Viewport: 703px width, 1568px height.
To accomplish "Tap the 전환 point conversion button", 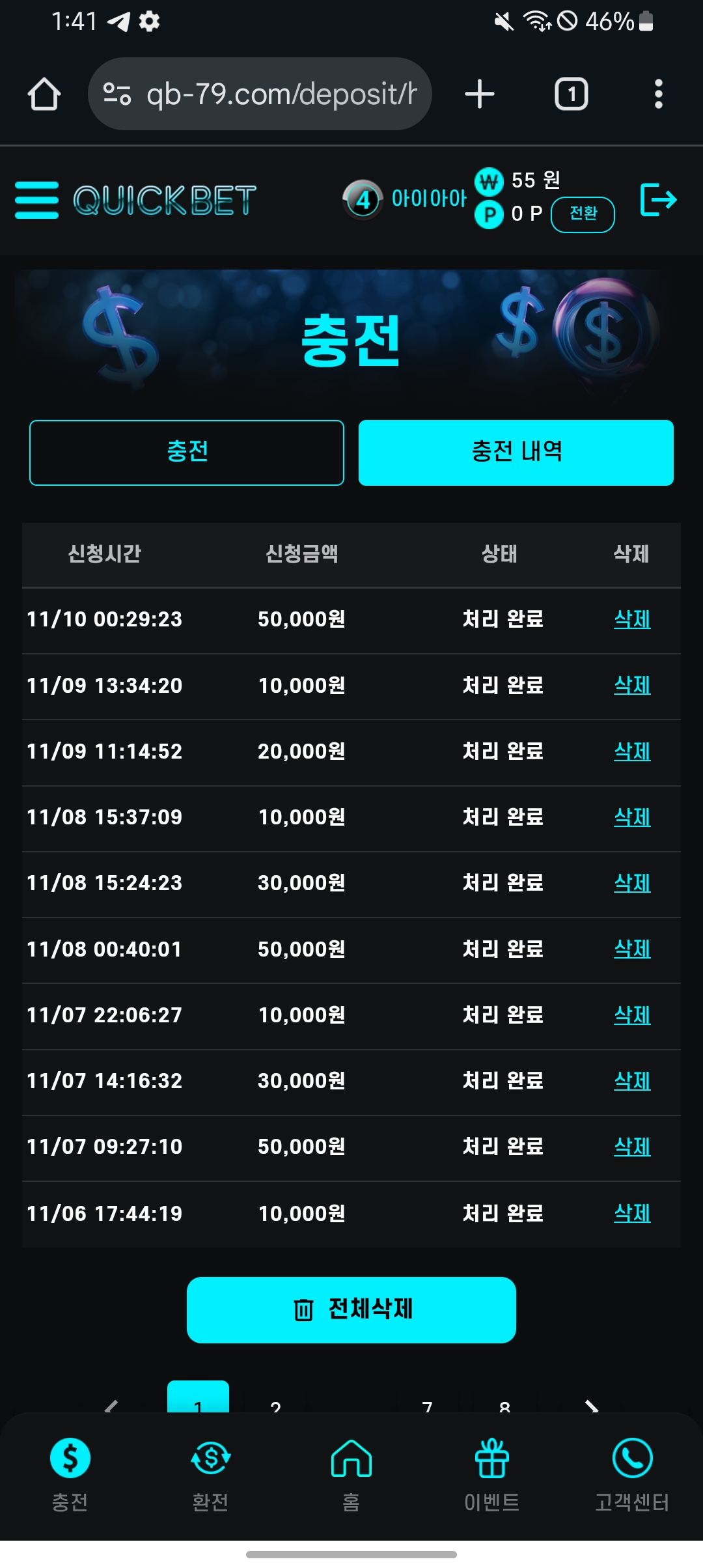I will [x=583, y=214].
